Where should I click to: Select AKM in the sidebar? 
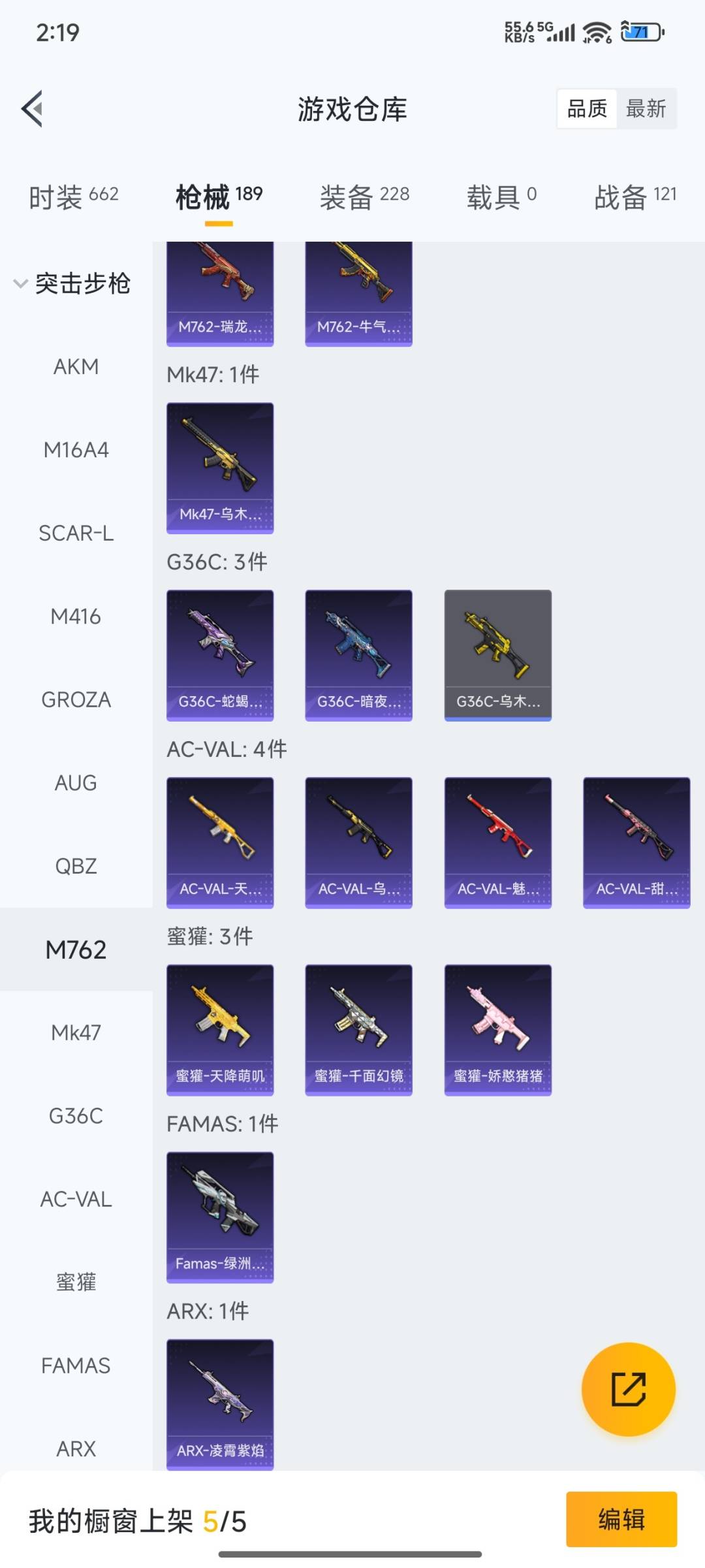76,366
